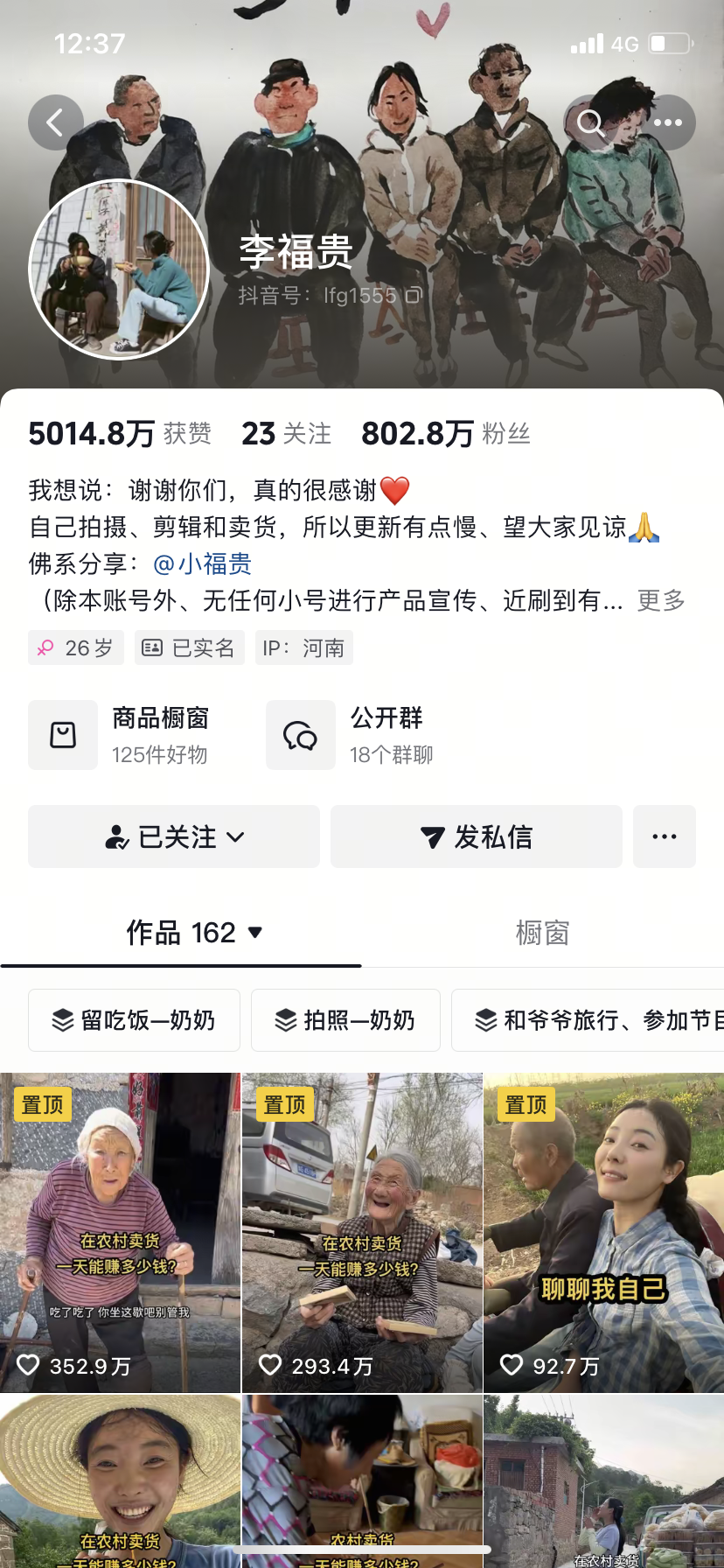Play the pinned video with 352.9万 likes
Viewport: 724px width, 1568px height.
pos(120,1232)
